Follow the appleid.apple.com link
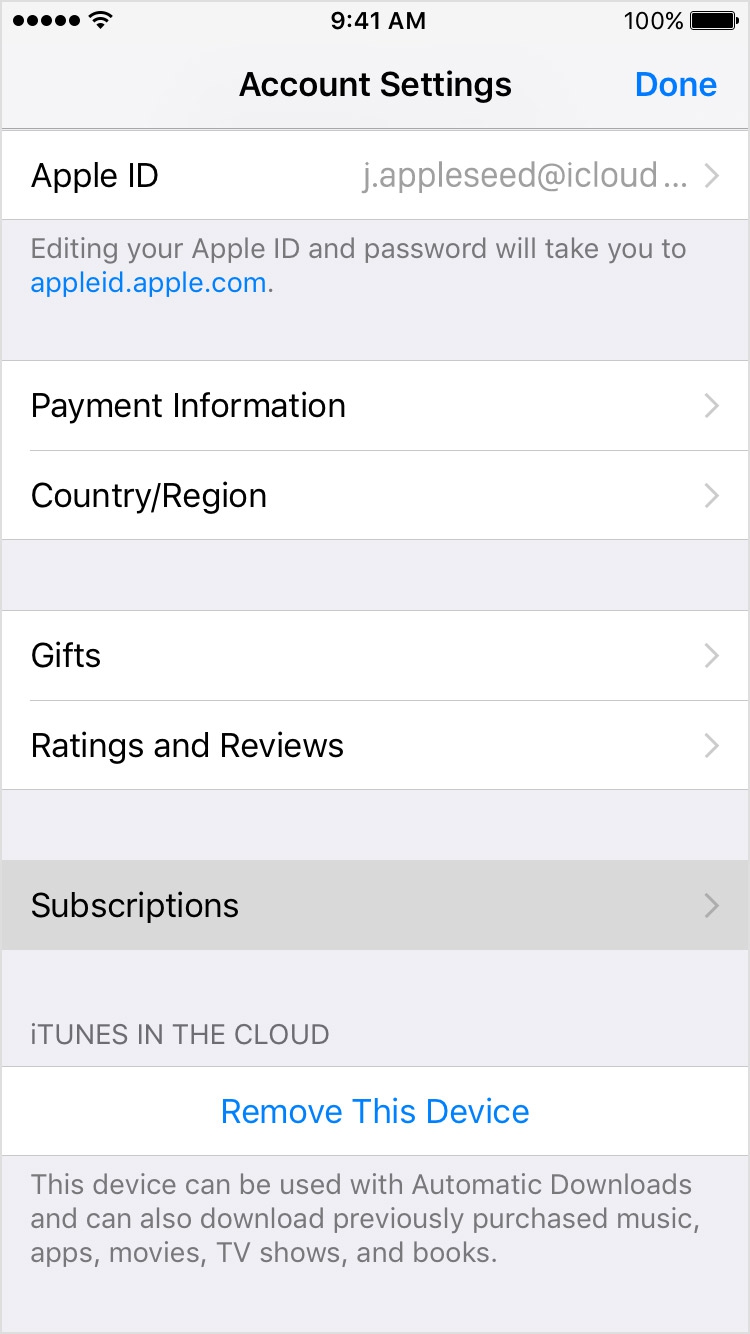The width and height of the screenshot is (750, 1334). (150, 283)
